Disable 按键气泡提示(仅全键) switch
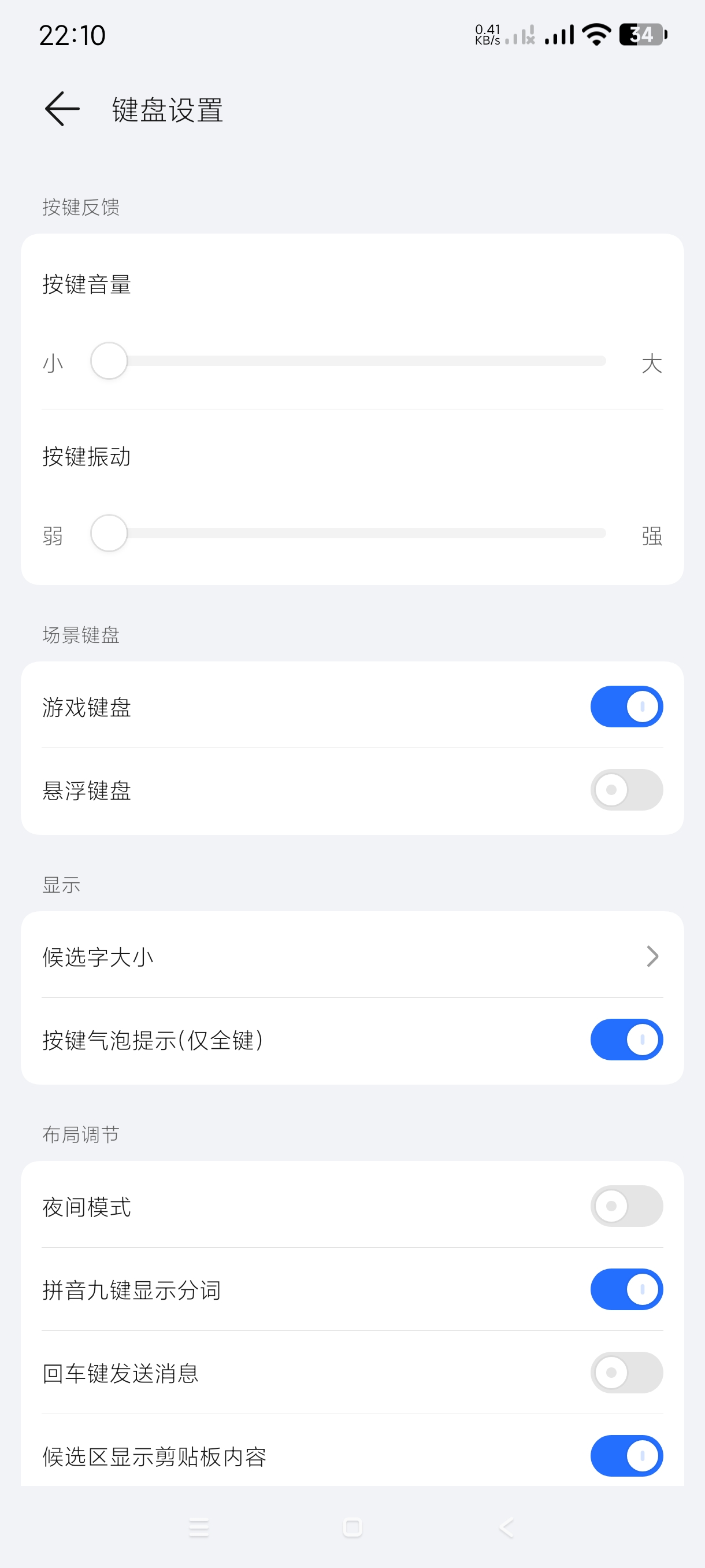Screen dimensions: 705x1568 click(626, 1040)
